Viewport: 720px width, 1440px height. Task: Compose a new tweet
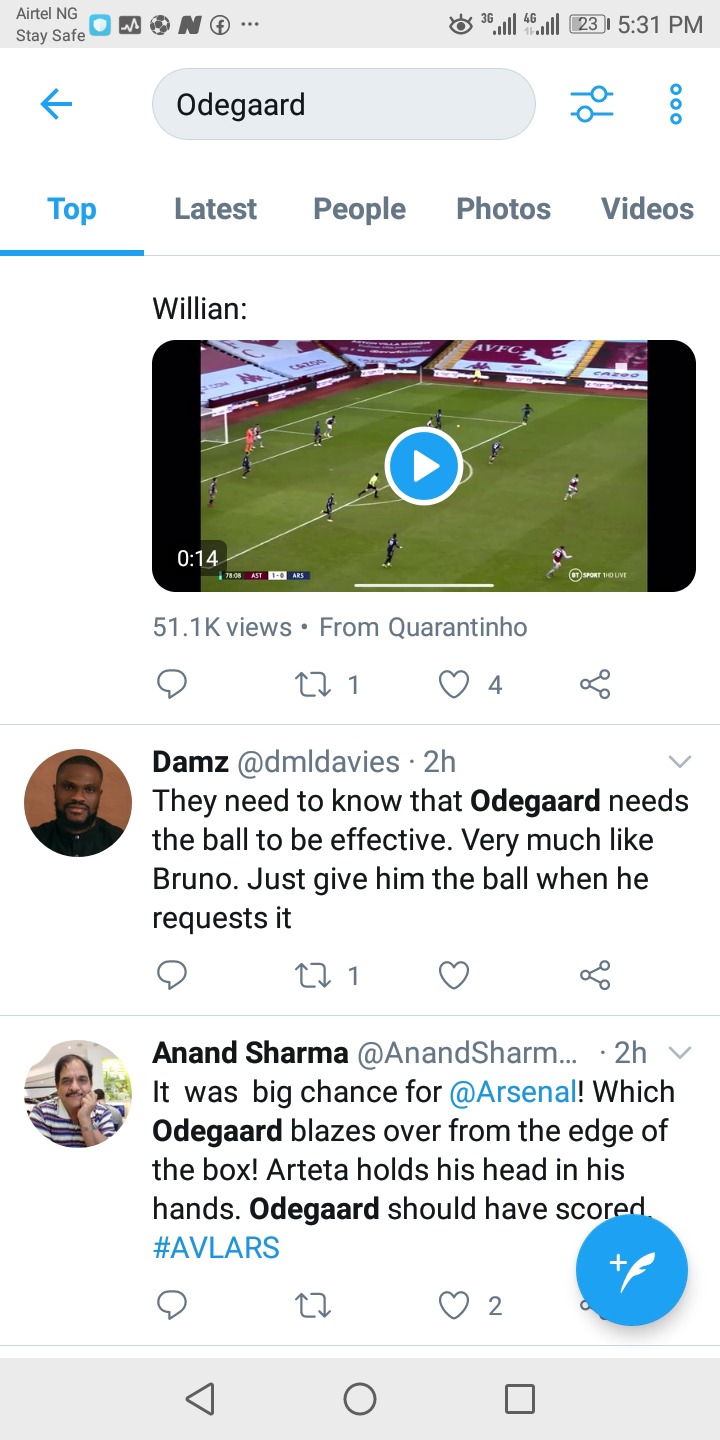[x=632, y=1270]
